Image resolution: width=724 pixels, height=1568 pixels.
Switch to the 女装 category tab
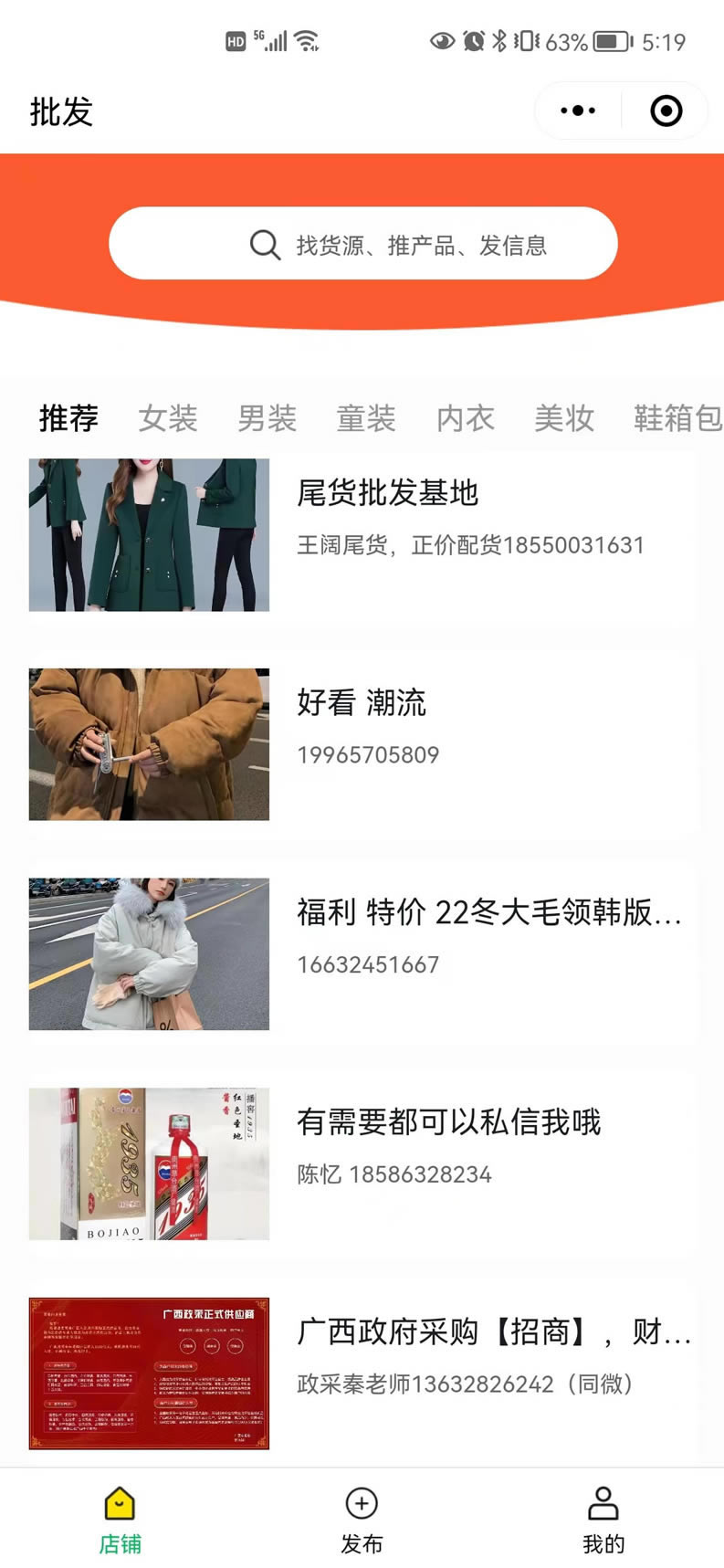coord(168,418)
